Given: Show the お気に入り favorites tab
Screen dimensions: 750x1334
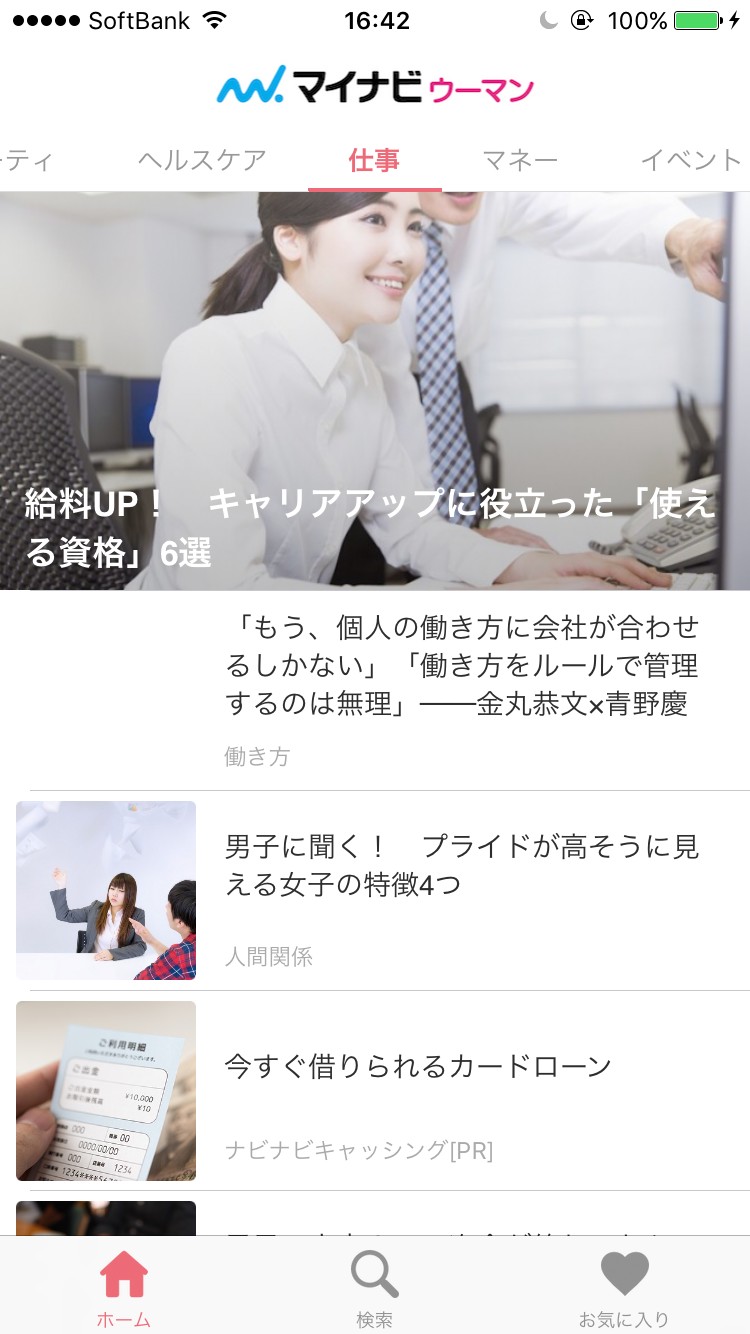Looking at the screenshot, I should [x=624, y=1288].
